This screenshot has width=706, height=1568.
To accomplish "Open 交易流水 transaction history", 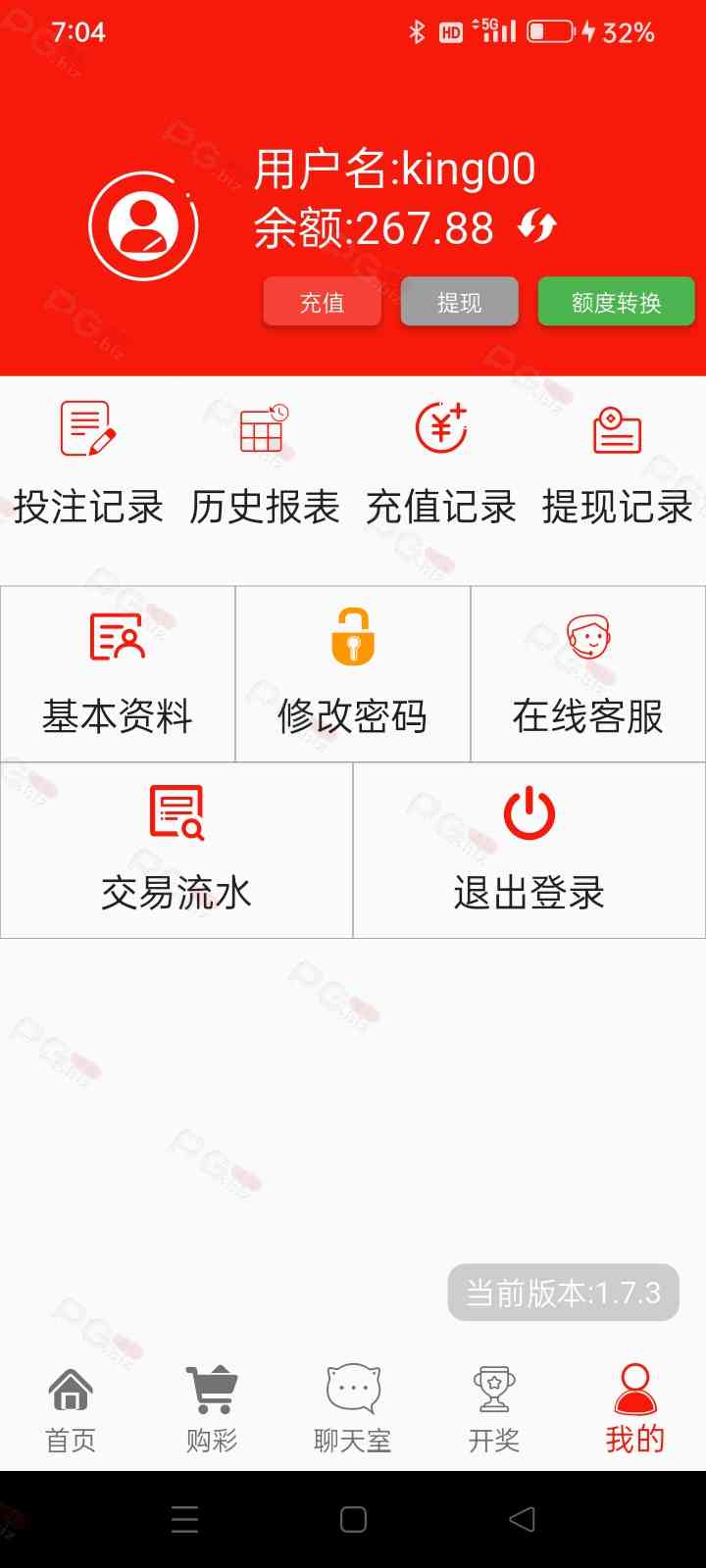I will pyautogui.click(x=176, y=851).
